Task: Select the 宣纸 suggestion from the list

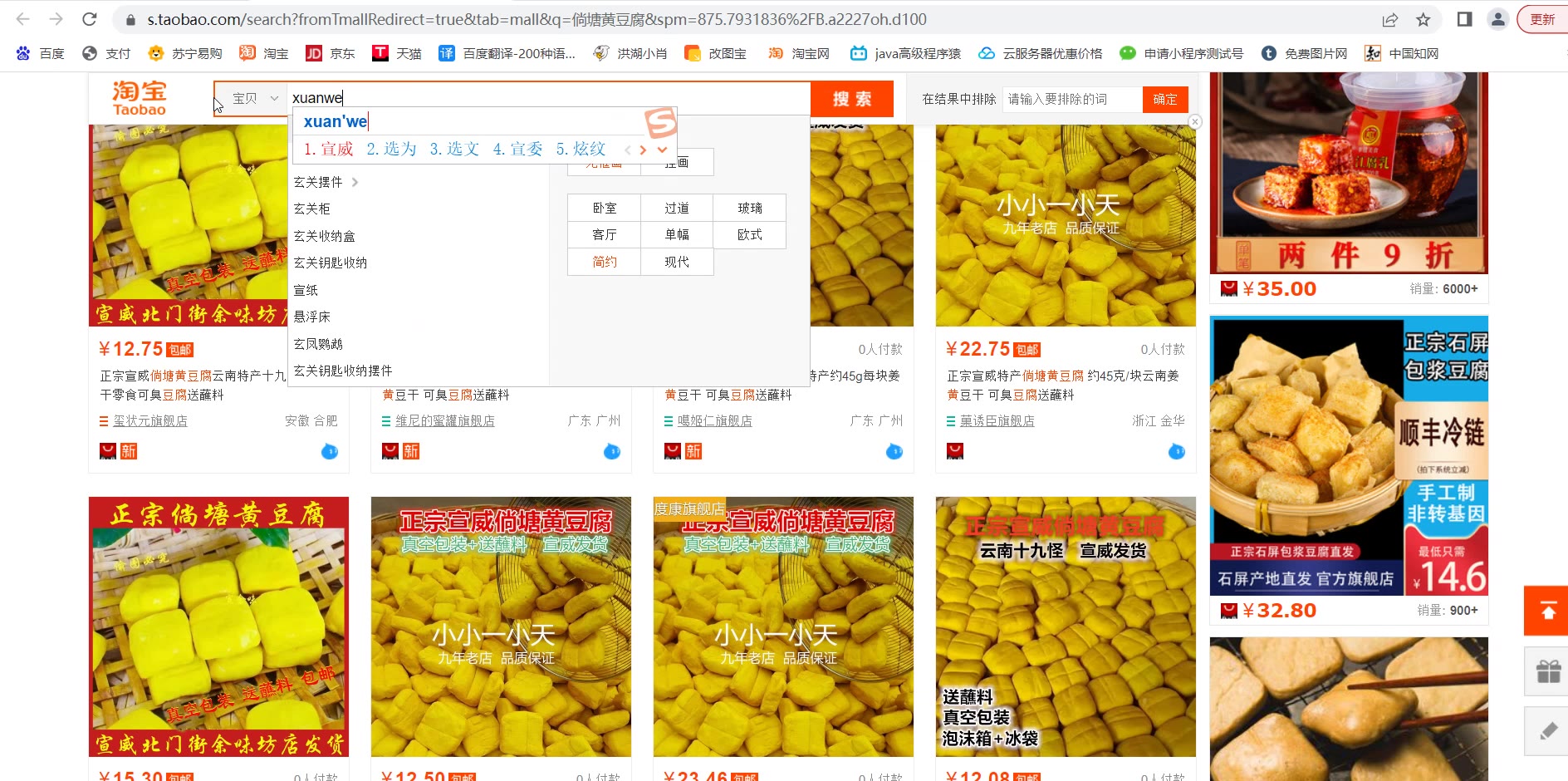Action: point(306,290)
